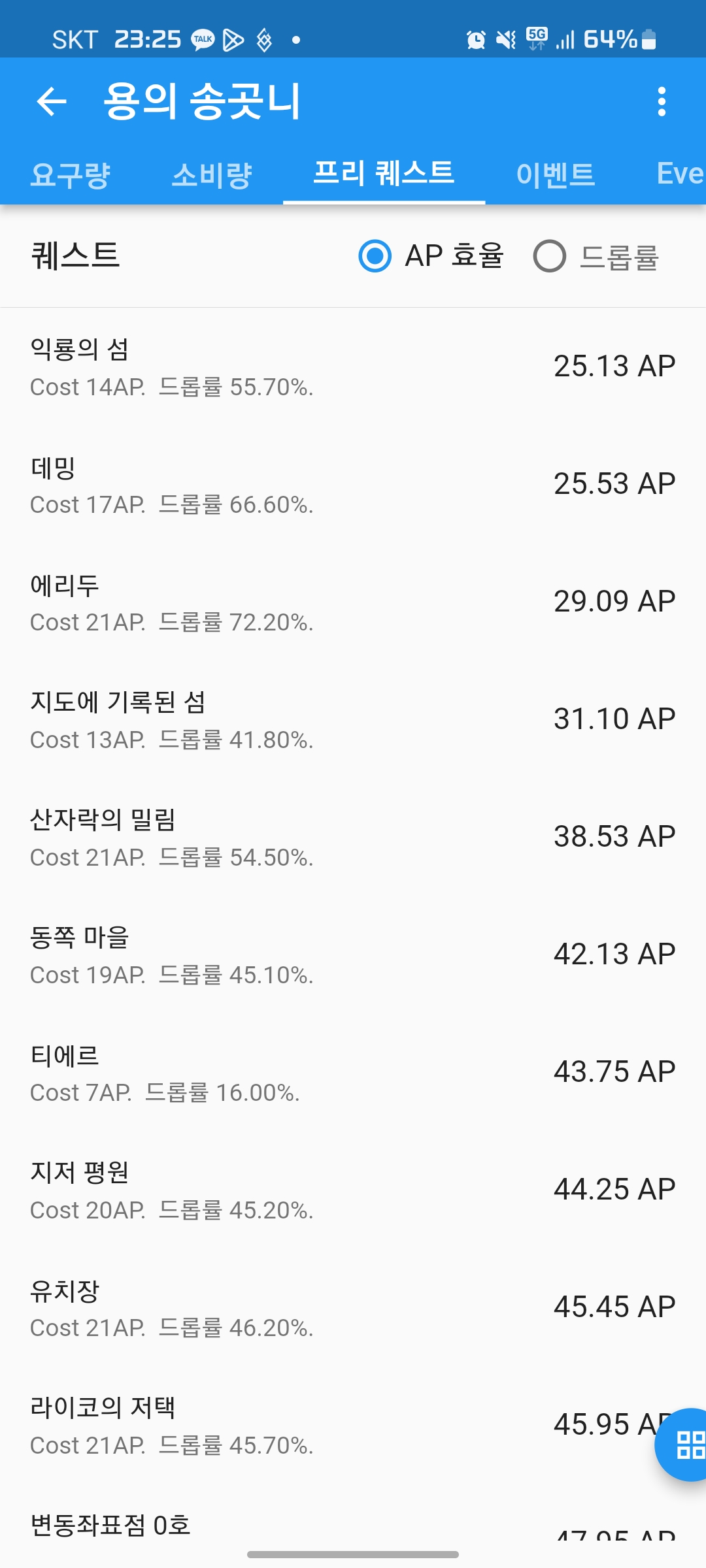
Task: Select the 동쪽 마을 quest row
Action: [x=353, y=955]
